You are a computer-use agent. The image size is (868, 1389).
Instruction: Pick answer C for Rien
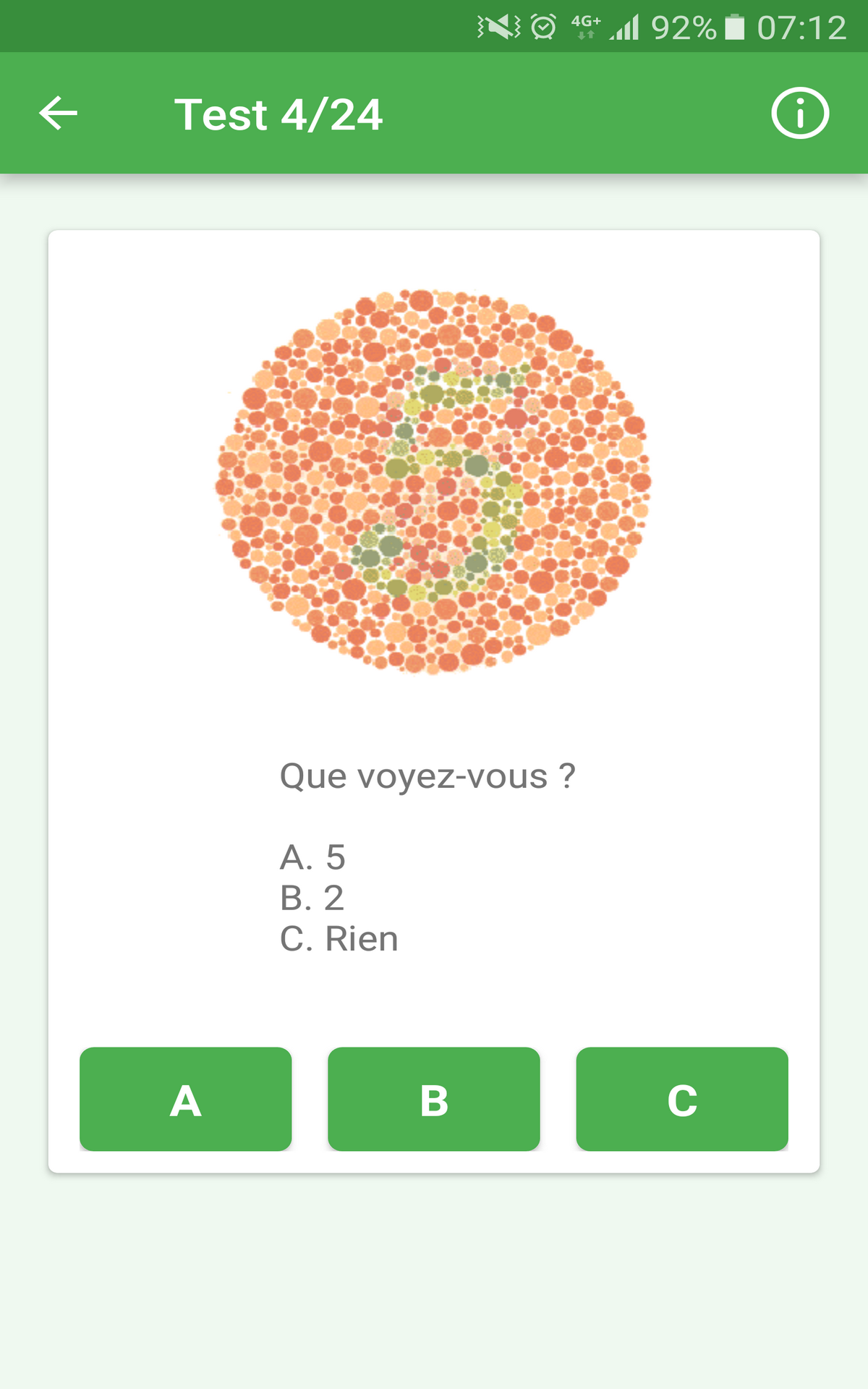681,1098
